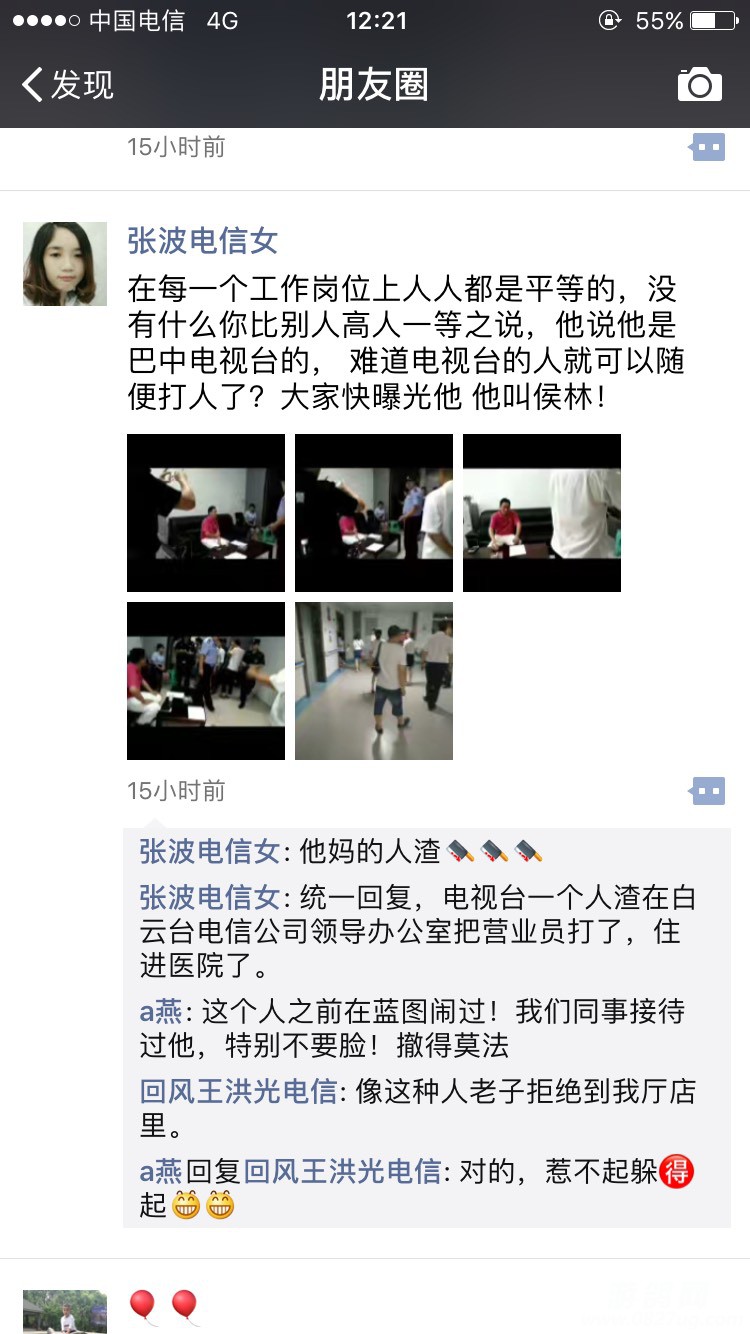View the first photo of the post

click(206, 513)
